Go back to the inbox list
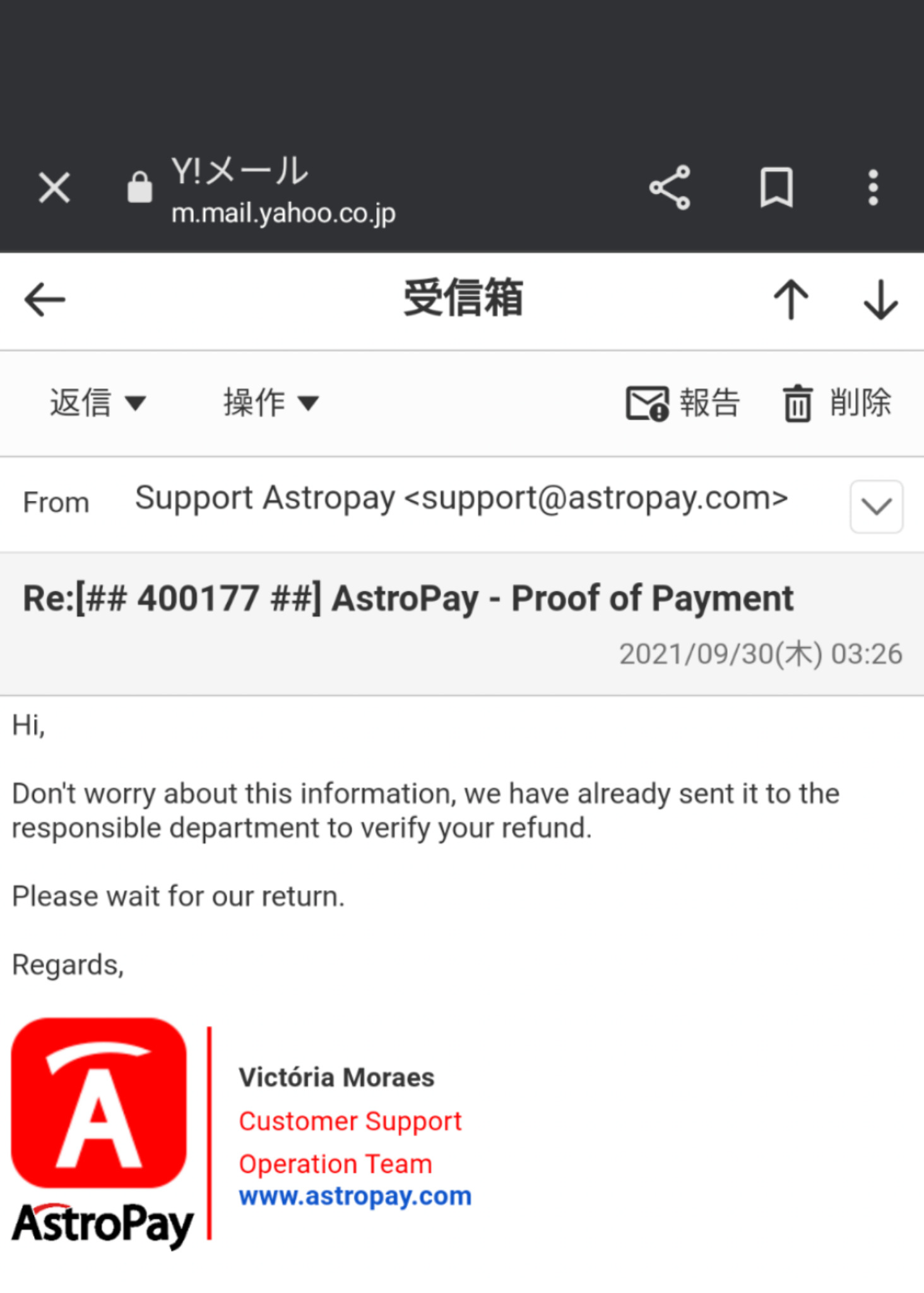Viewport: 924px width, 1293px height. click(45, 300)
